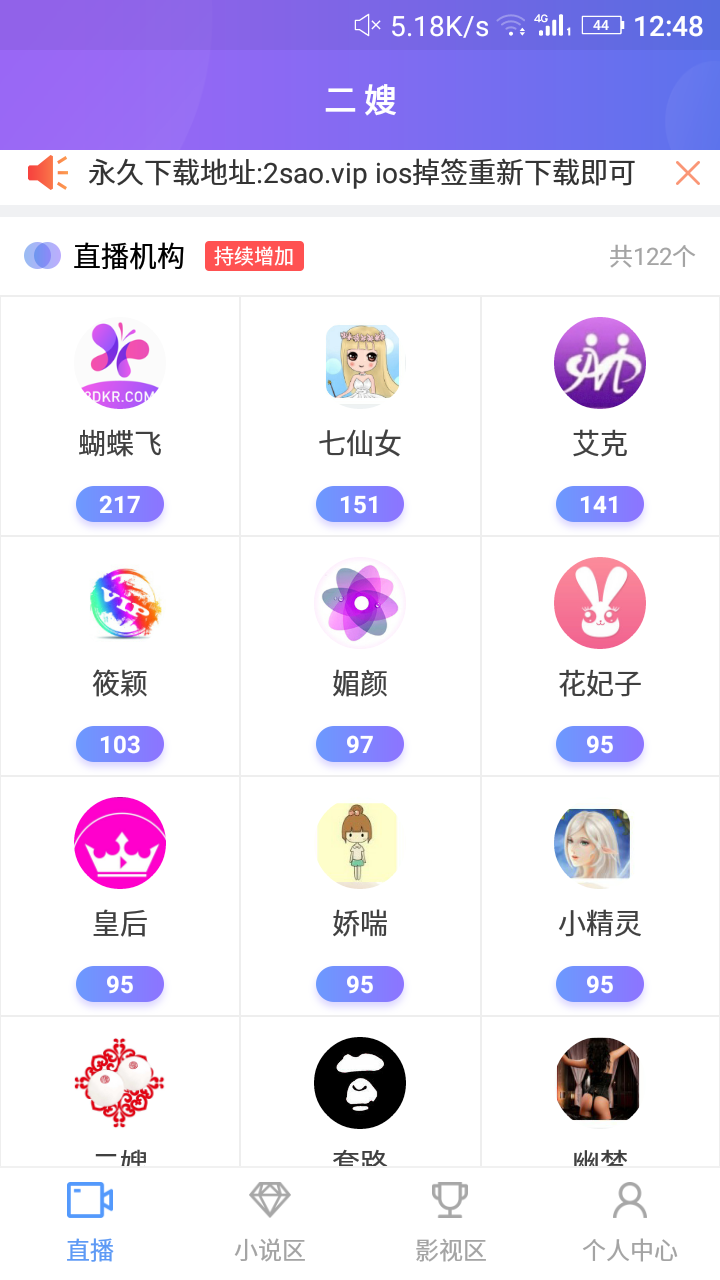The height and width of the screenshot is (1280, 720).
Task: Open the 个人中心 tab
Action: click(x=630, y=1222)
